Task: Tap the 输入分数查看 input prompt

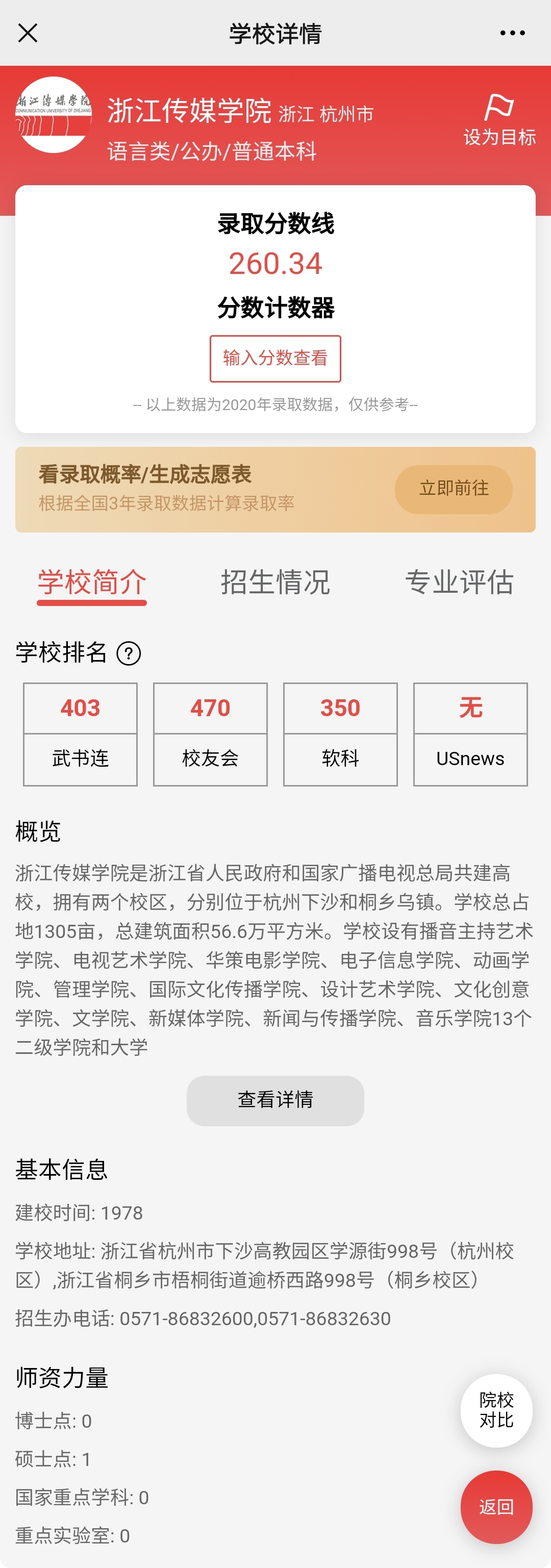Action: coord(275,359)
